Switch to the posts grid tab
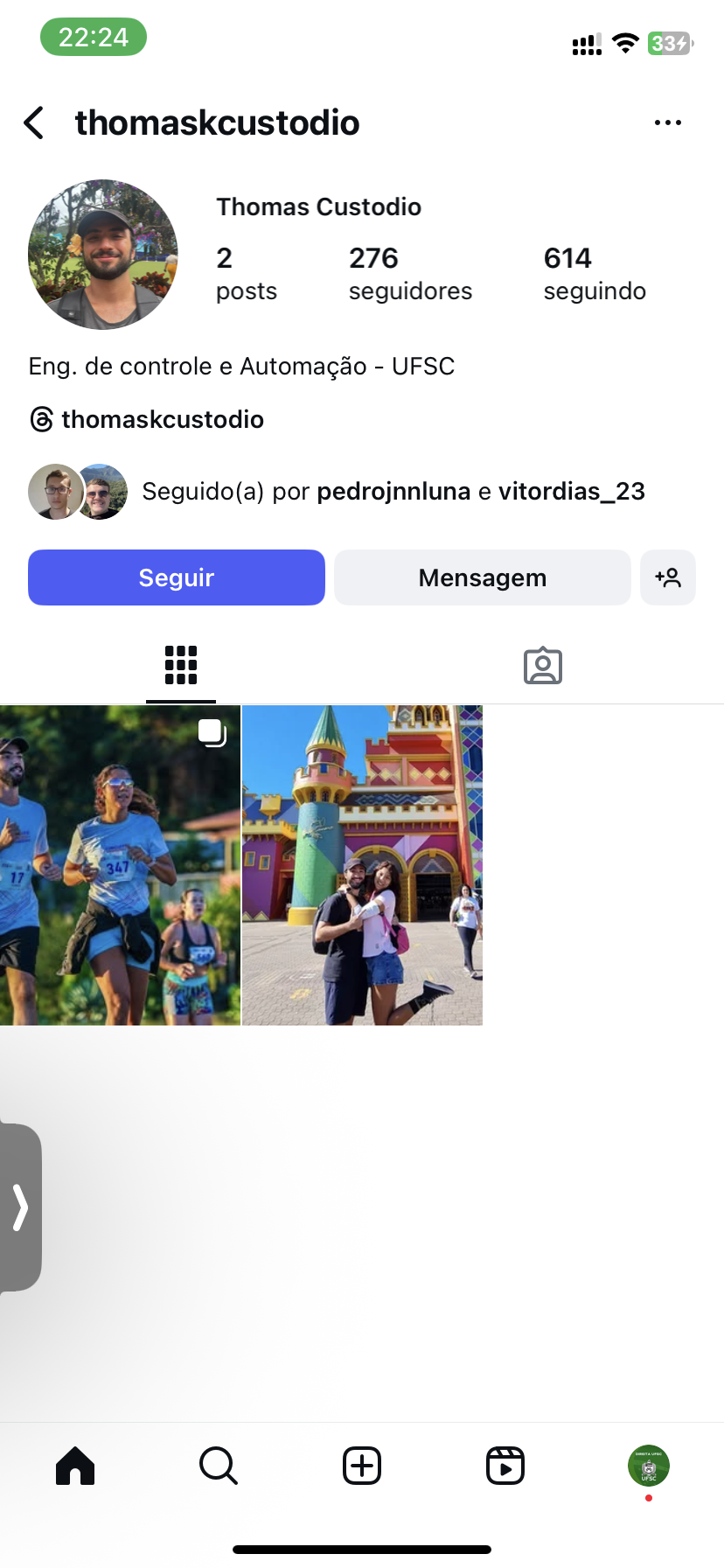The width and height of the screenshot is (724, 1568). pos(181,665)
